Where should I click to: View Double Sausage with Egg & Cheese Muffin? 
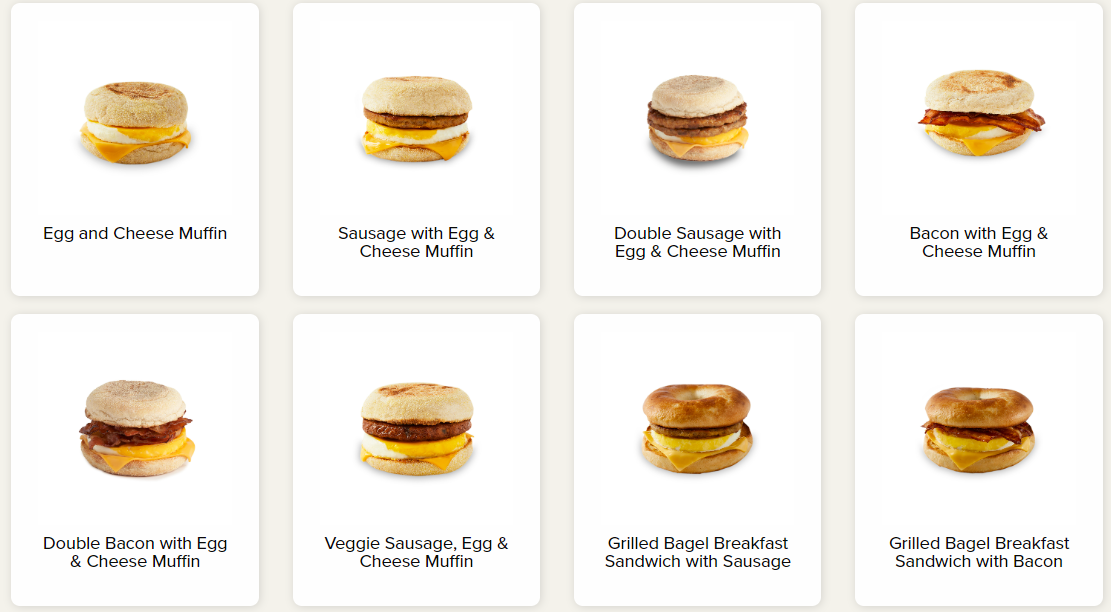(x=697, y=150)
